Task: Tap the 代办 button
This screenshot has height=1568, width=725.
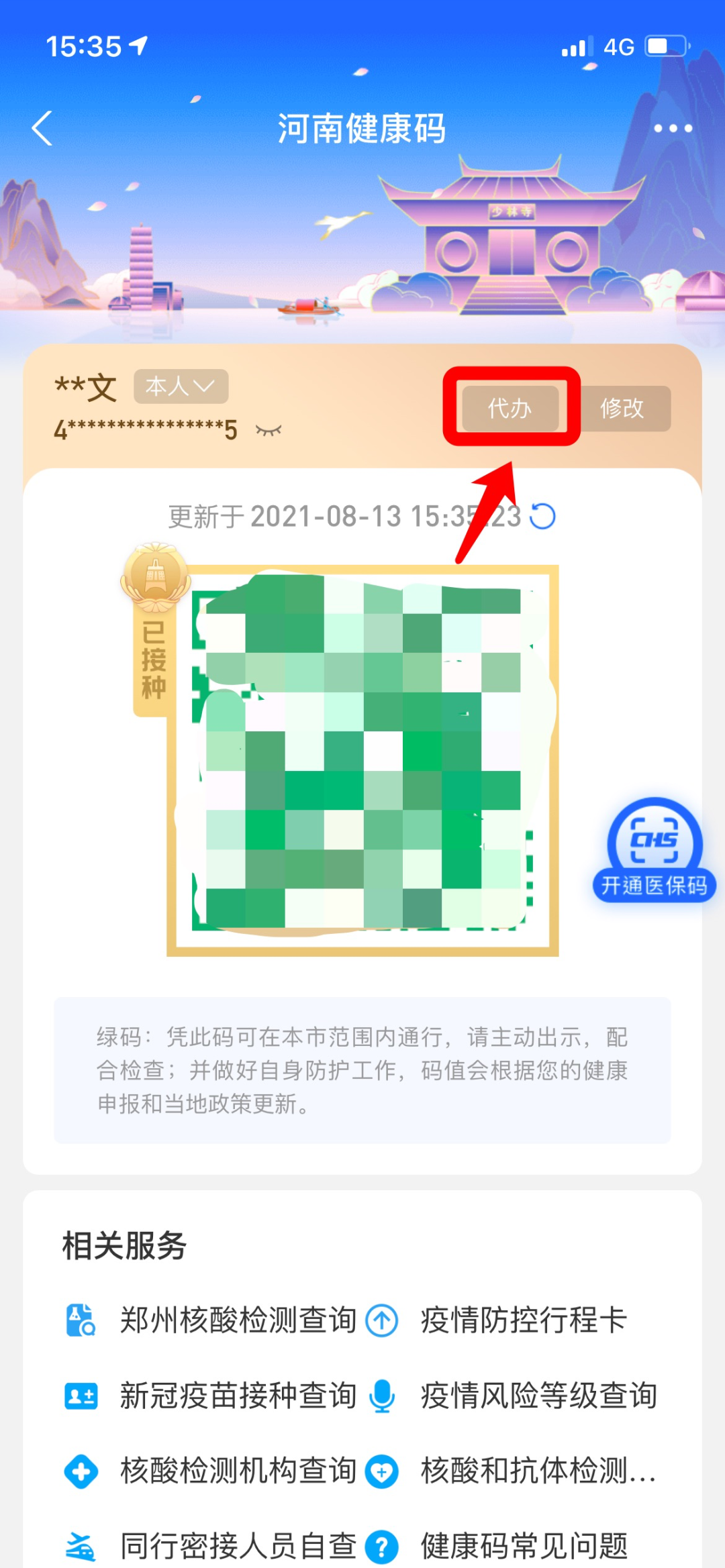Action: tap(510, 408)
